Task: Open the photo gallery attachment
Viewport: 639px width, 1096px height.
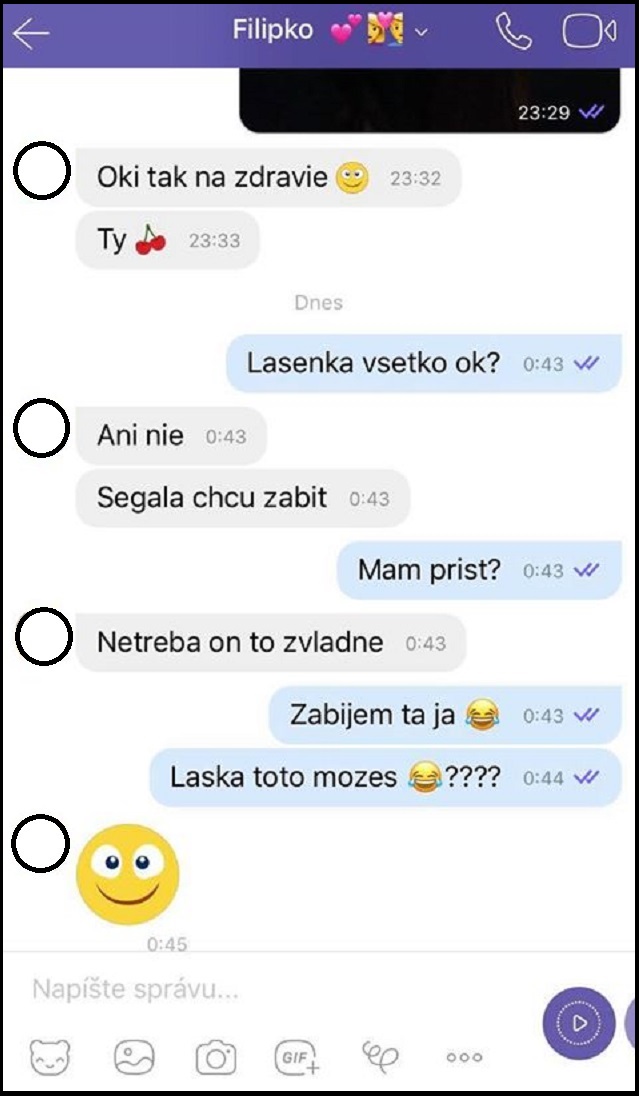Action: tap(132, 1056)
